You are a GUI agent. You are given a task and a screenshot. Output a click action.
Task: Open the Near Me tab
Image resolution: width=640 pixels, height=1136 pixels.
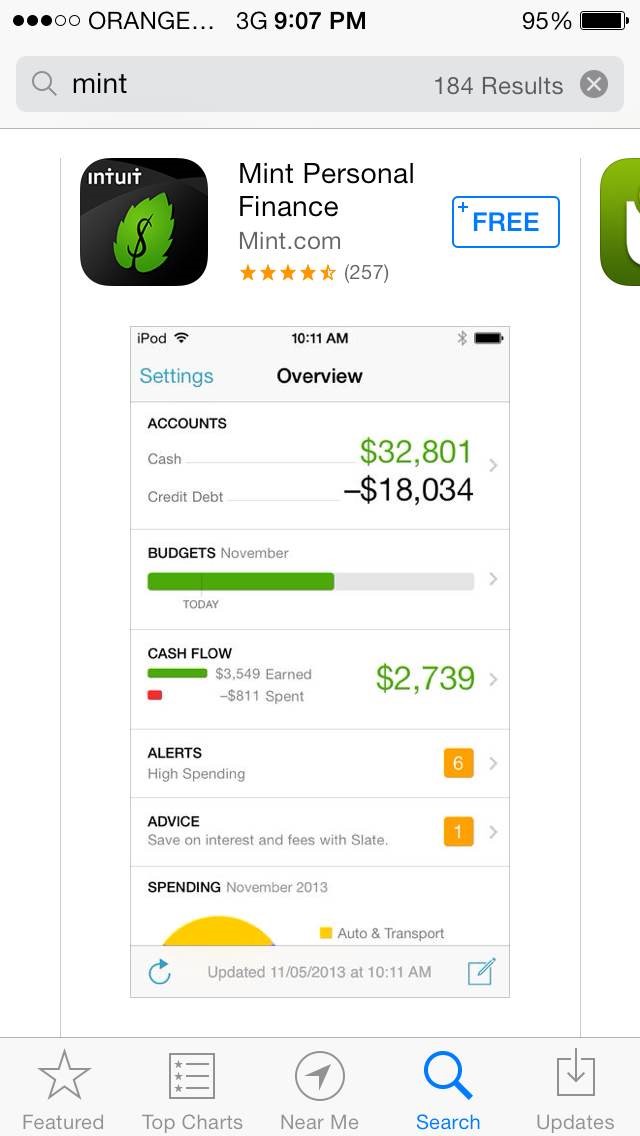click(x=320, y=1090)
